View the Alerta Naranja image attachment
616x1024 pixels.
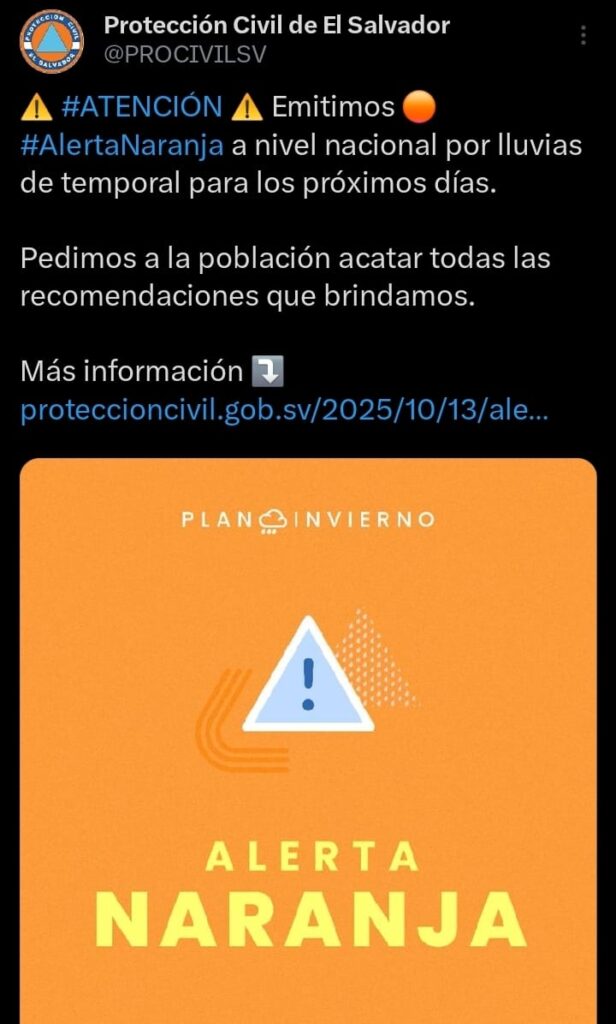(x=308, y=740)
